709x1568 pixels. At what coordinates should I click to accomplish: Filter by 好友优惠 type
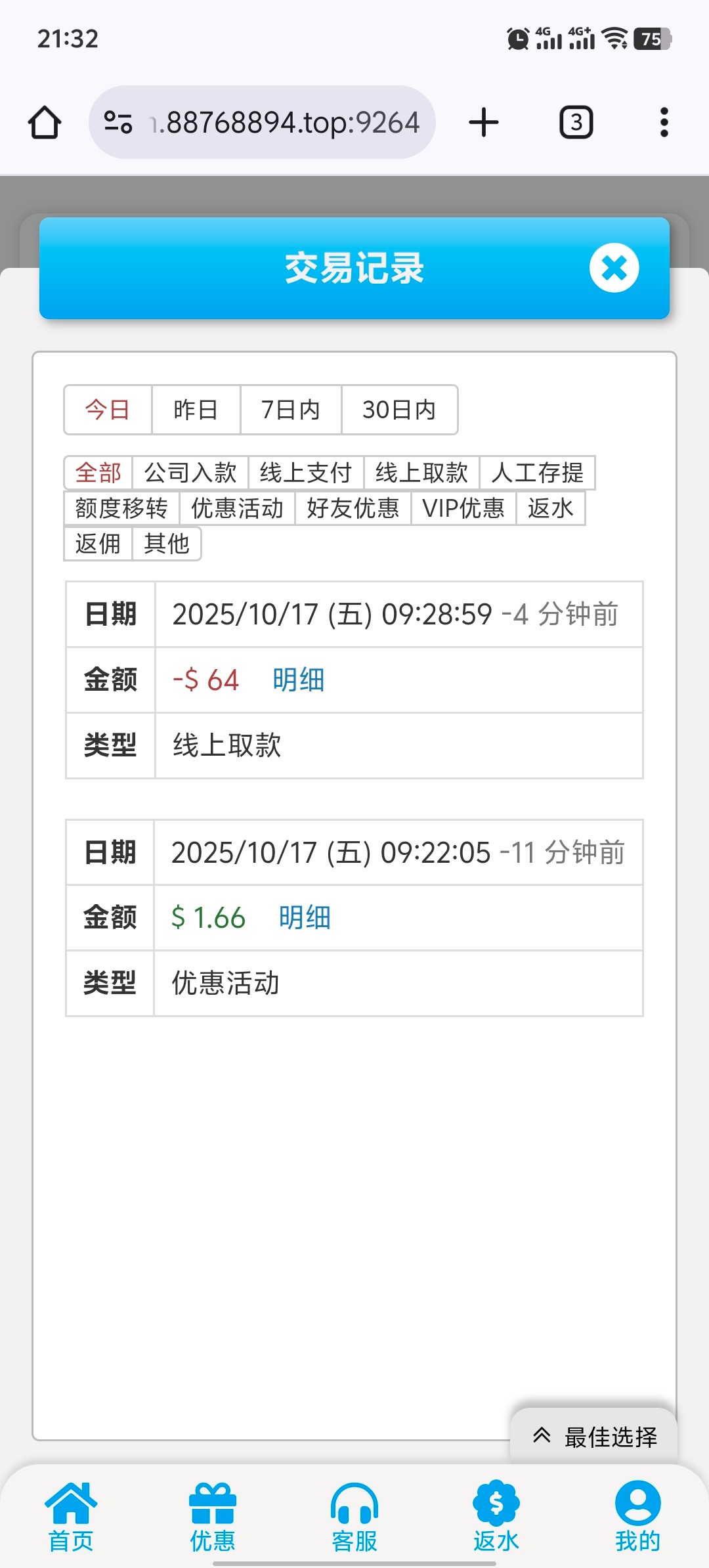353,508
